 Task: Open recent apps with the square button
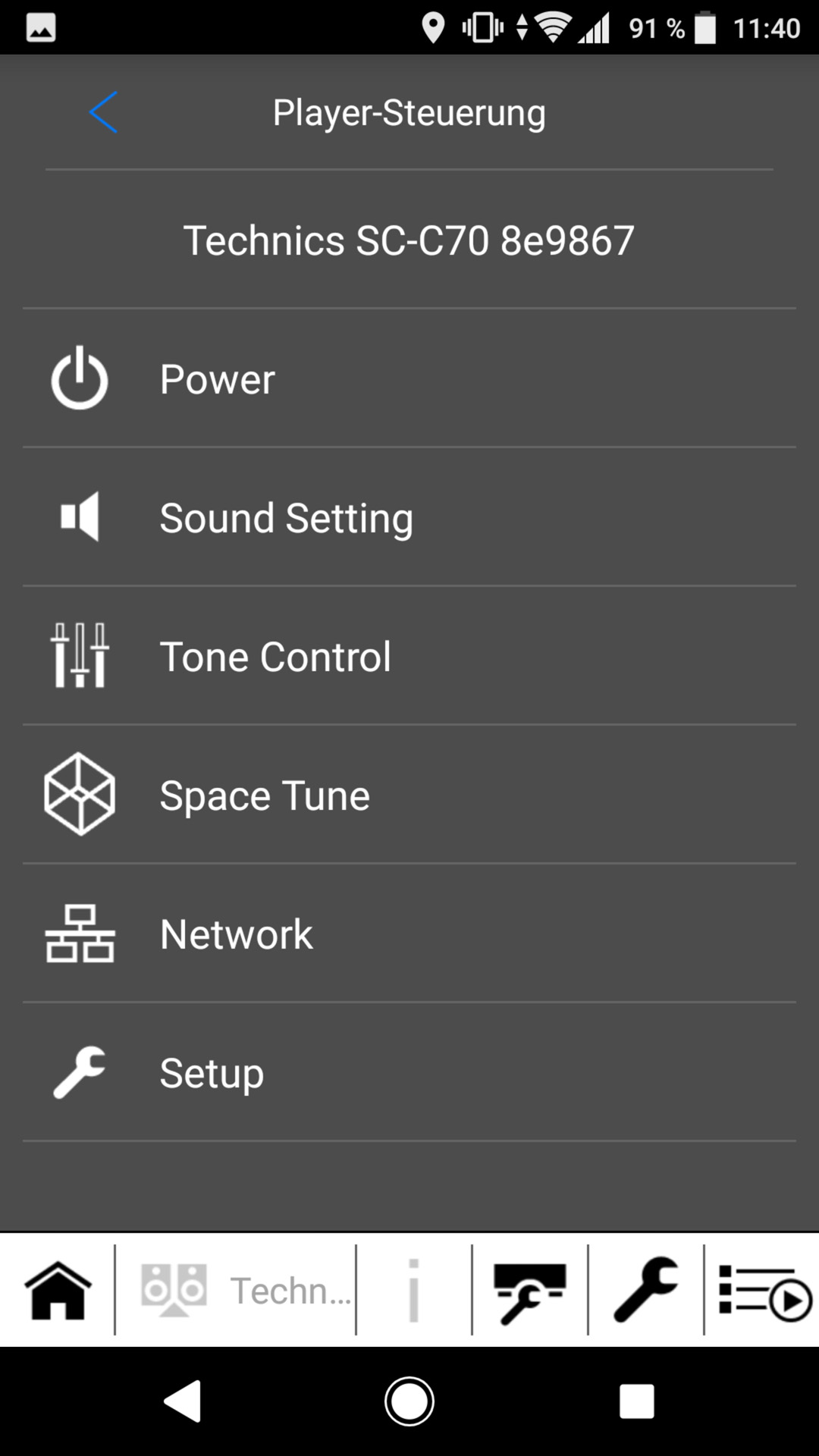tap(637, 1401)
